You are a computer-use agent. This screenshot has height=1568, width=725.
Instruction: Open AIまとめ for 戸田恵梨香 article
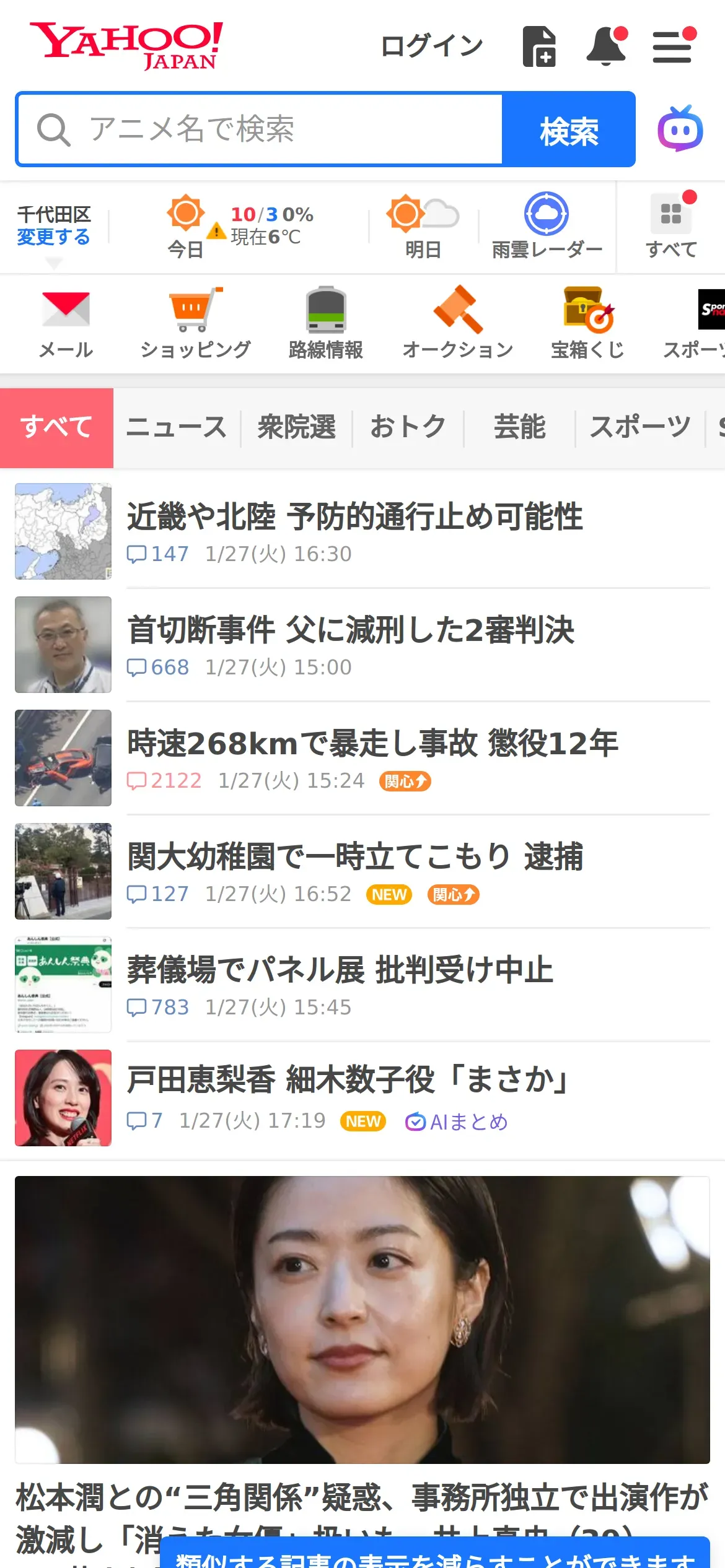pyautogui.click(x=457, y=1122)
